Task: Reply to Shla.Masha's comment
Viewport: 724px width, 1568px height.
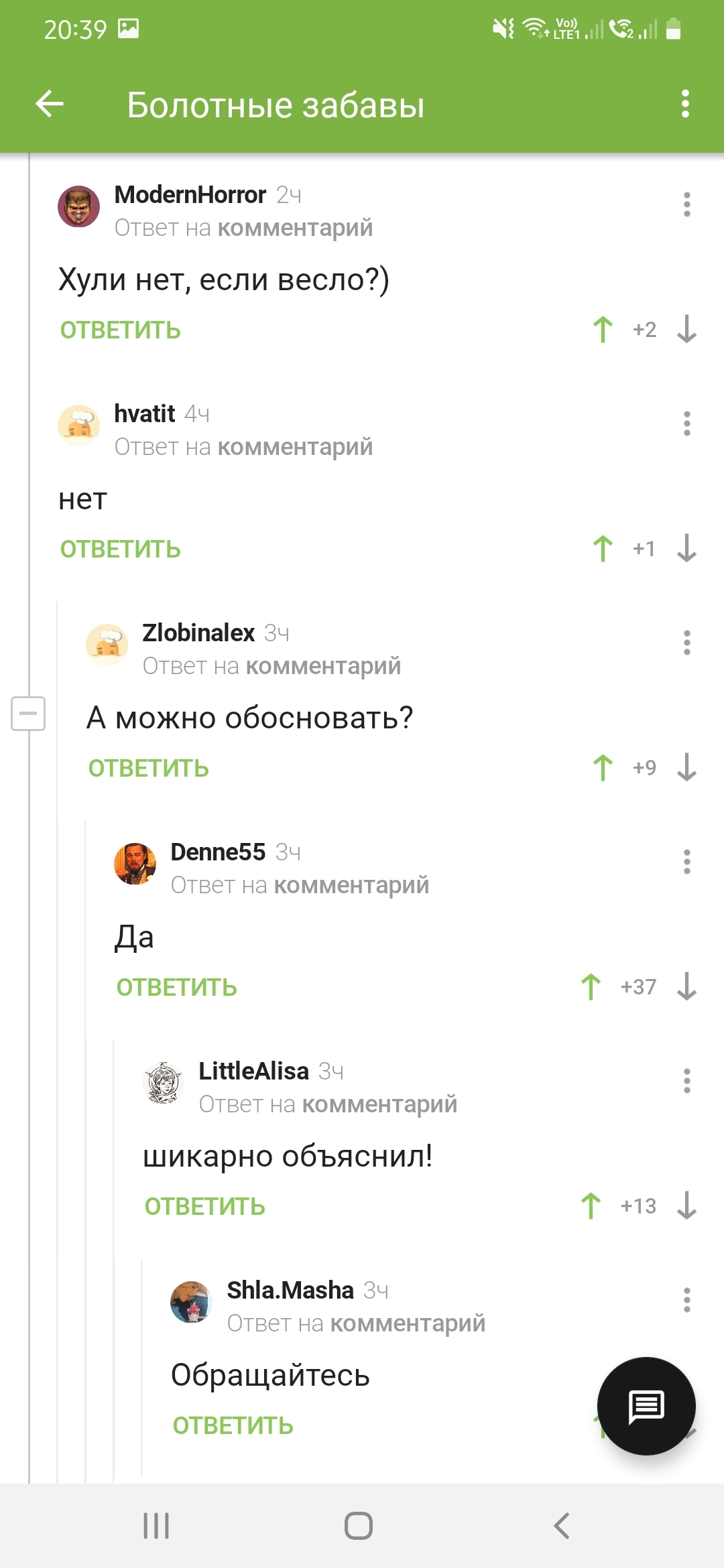Action: [x=233, y=1426]
